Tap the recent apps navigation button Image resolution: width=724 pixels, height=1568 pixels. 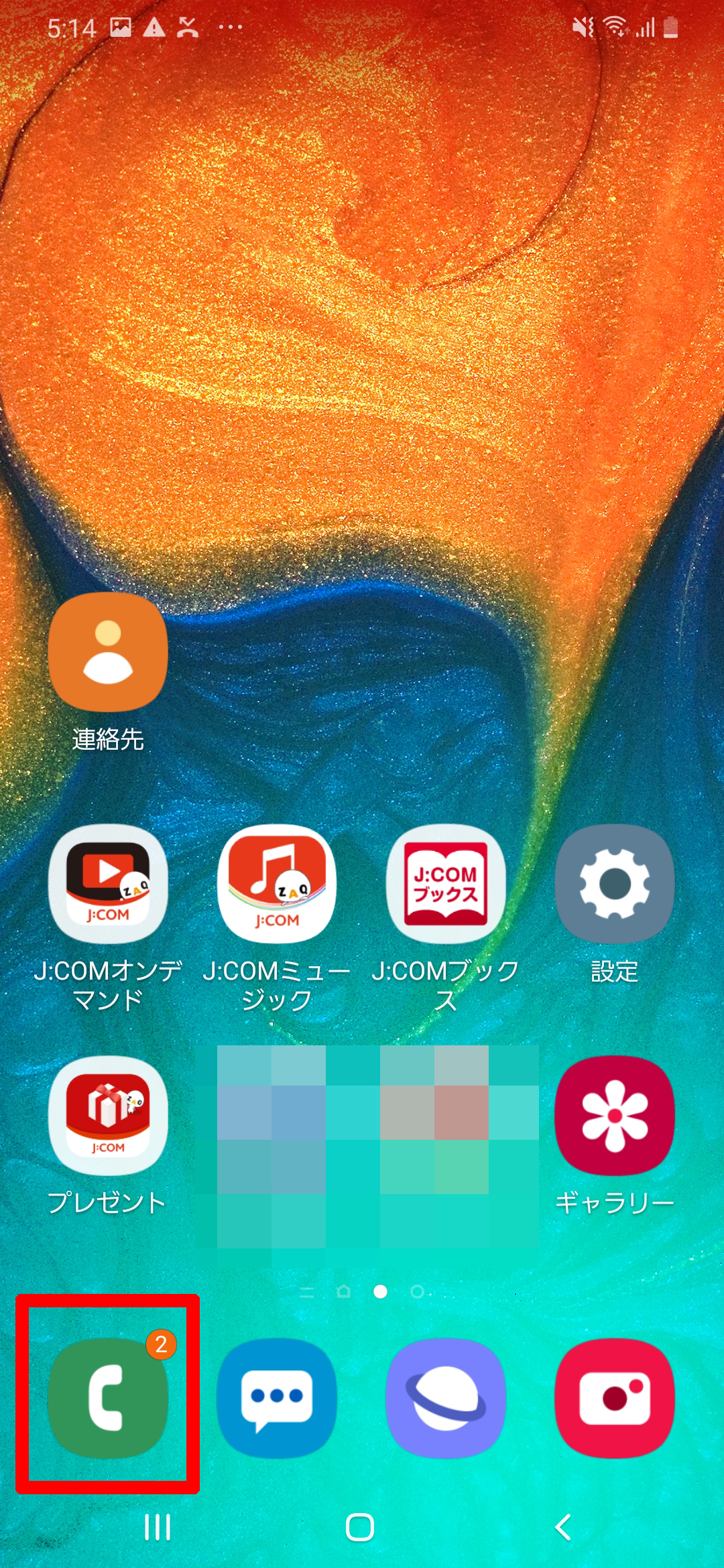[158, 1528]
